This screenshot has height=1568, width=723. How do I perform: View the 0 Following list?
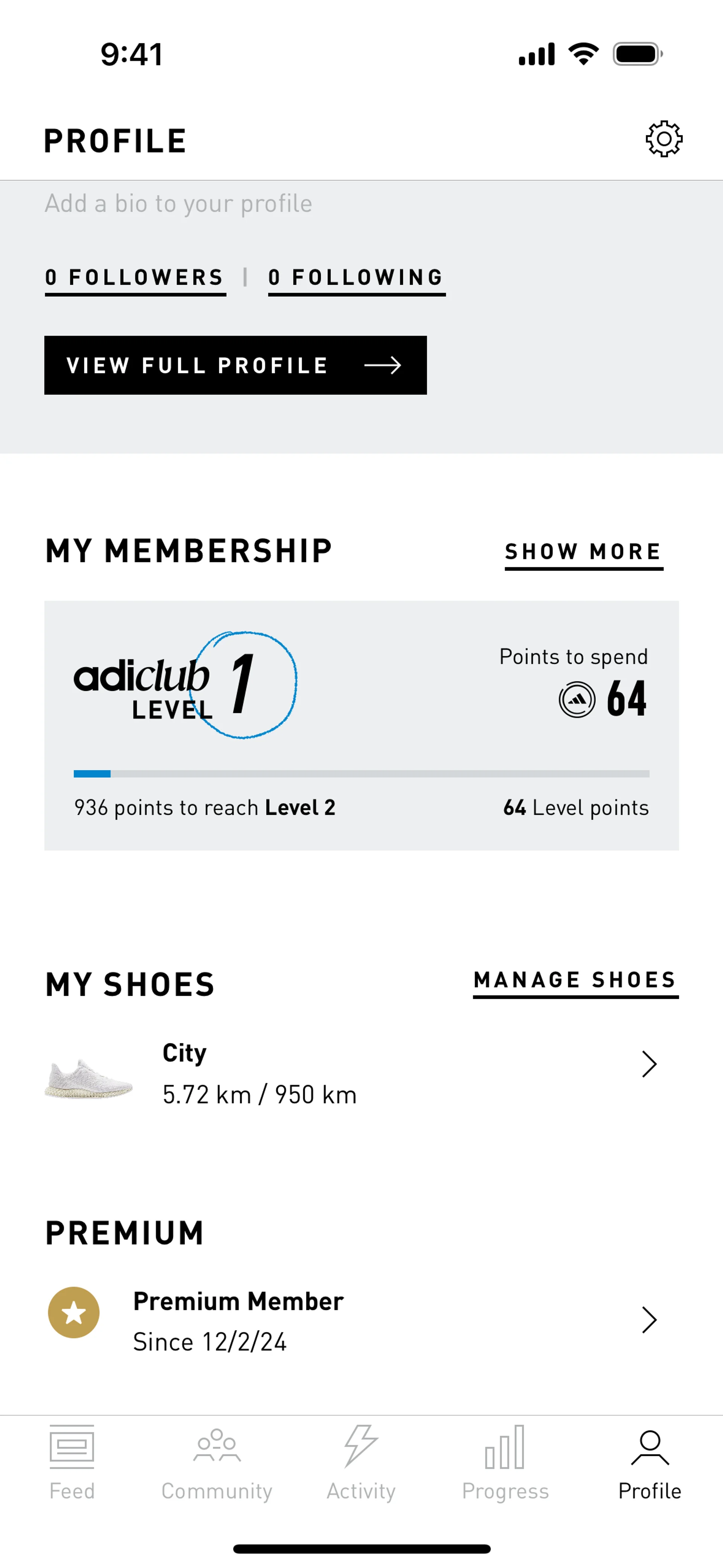(x=357, y=278)
